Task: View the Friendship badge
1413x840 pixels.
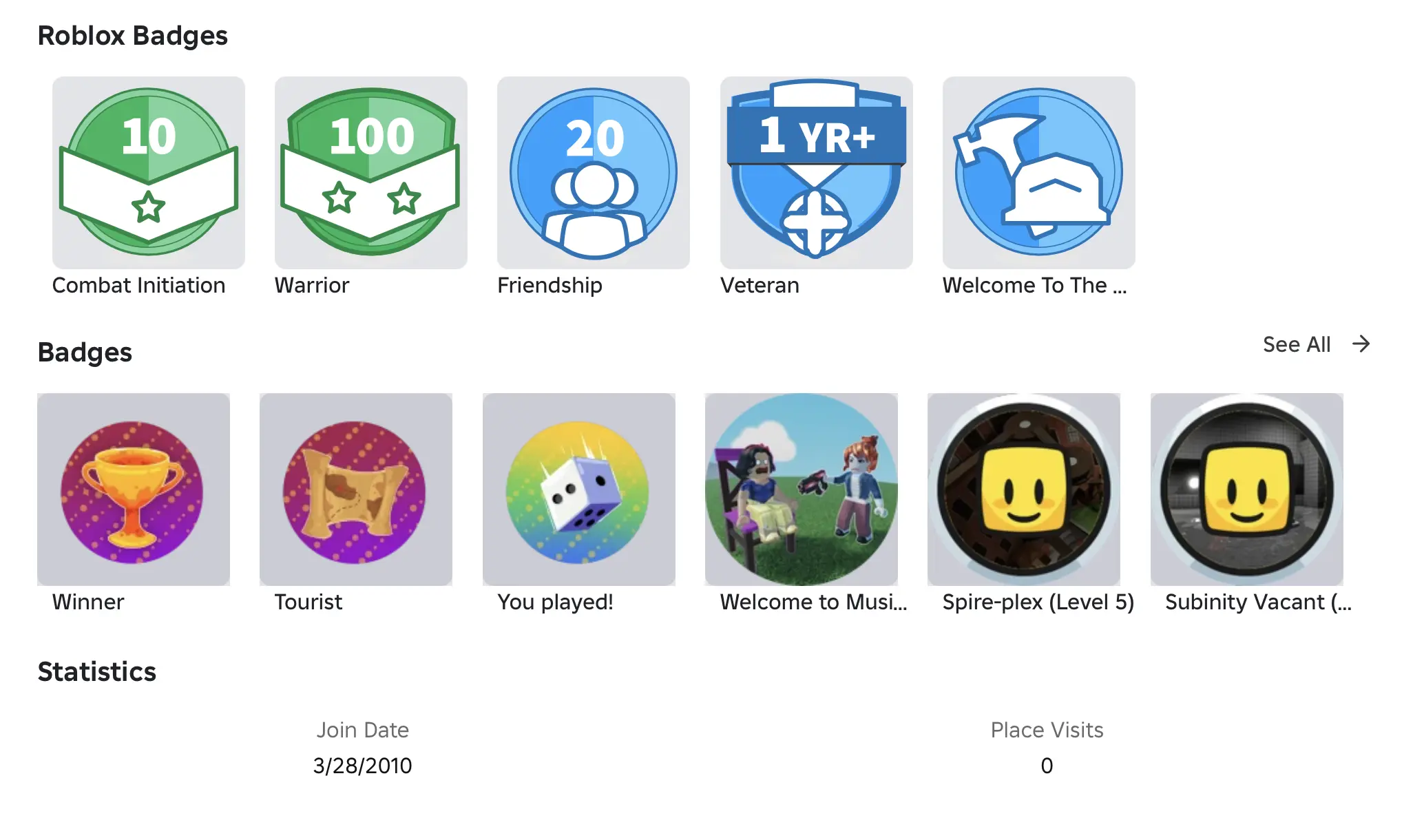Action: pyautogui.click(x=593, y=172)
